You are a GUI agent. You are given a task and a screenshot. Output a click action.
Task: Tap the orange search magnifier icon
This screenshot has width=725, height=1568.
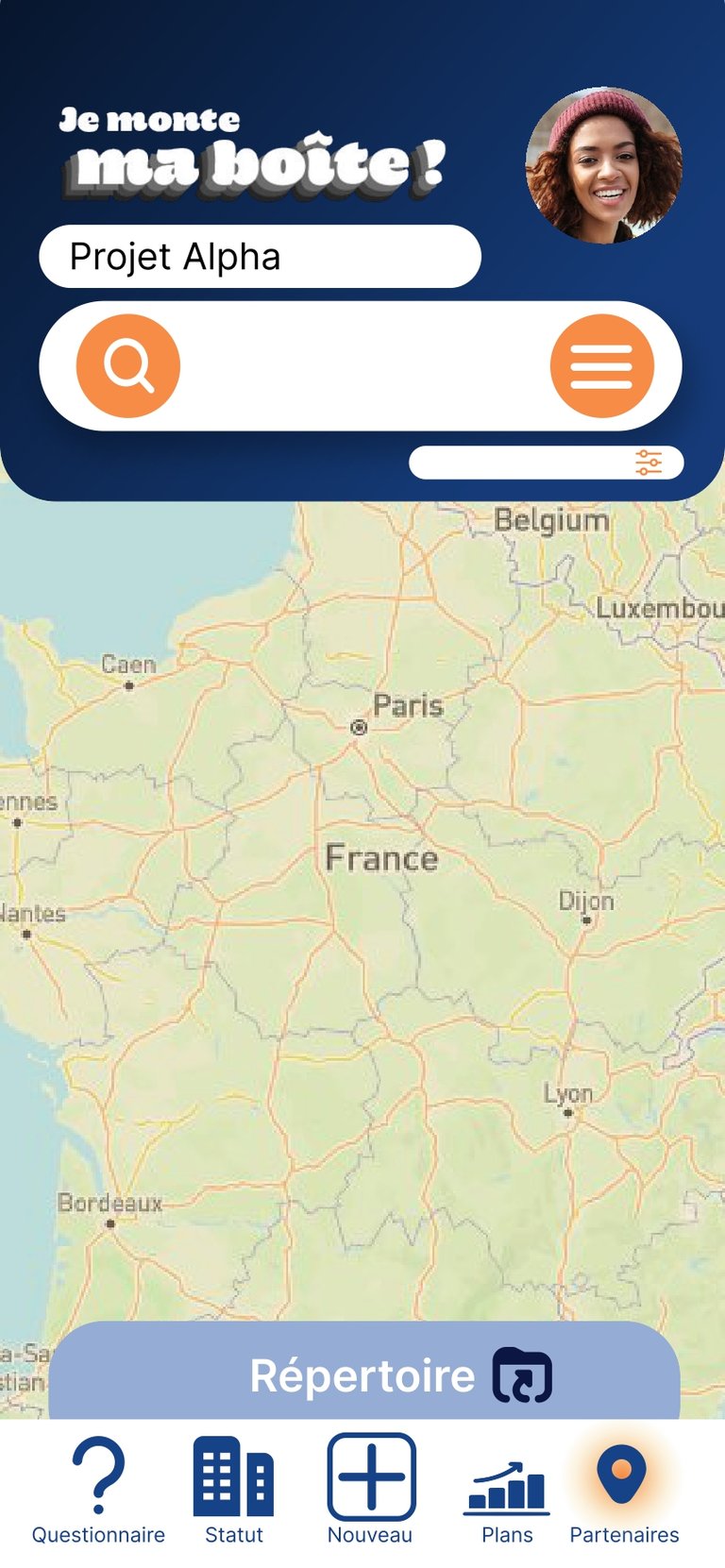click(128, 366)
